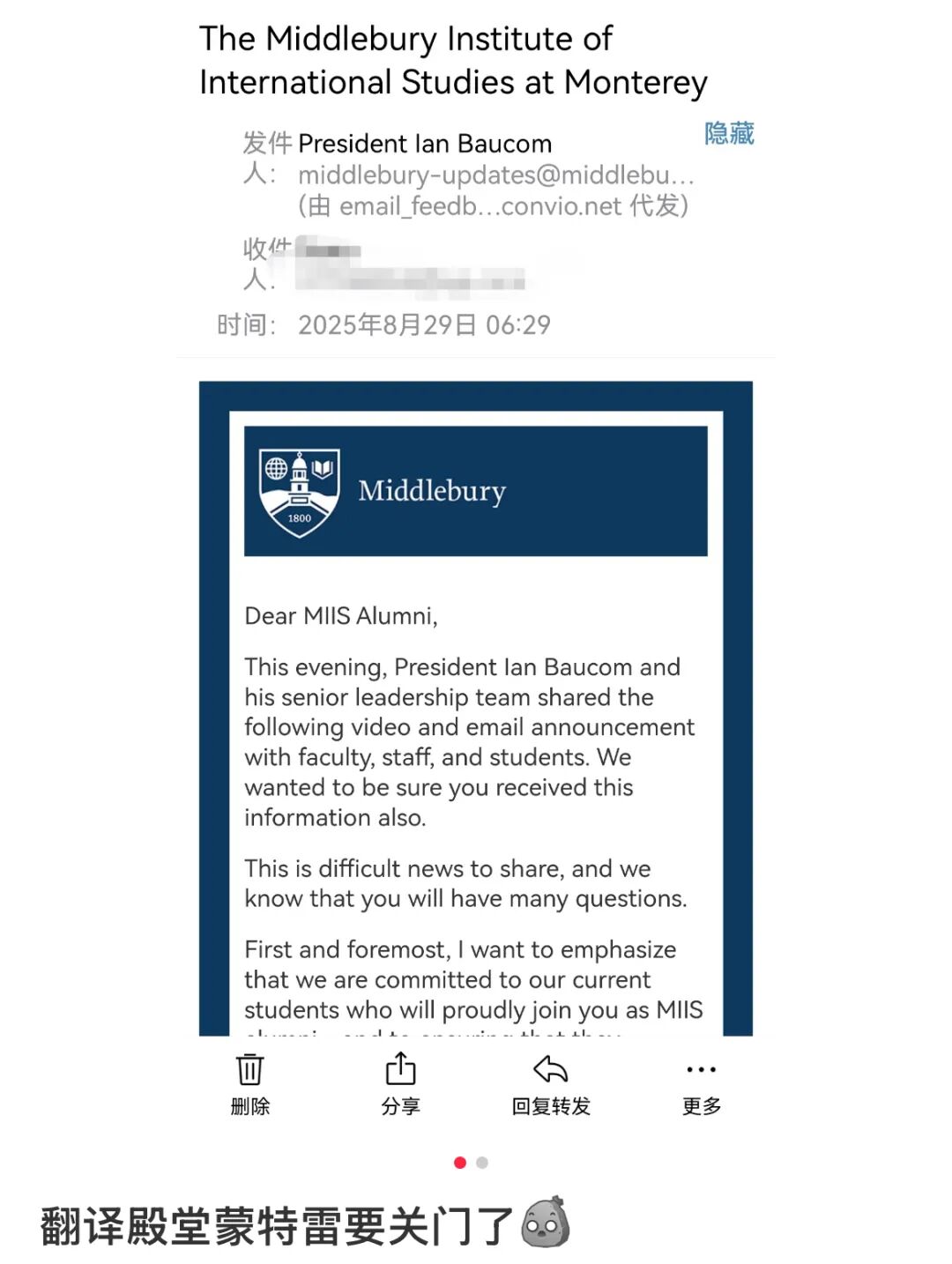Tap sender address middlebury-updates@middlebu…
Viewport: 952px width, 1264px height.
click(496, 175)
